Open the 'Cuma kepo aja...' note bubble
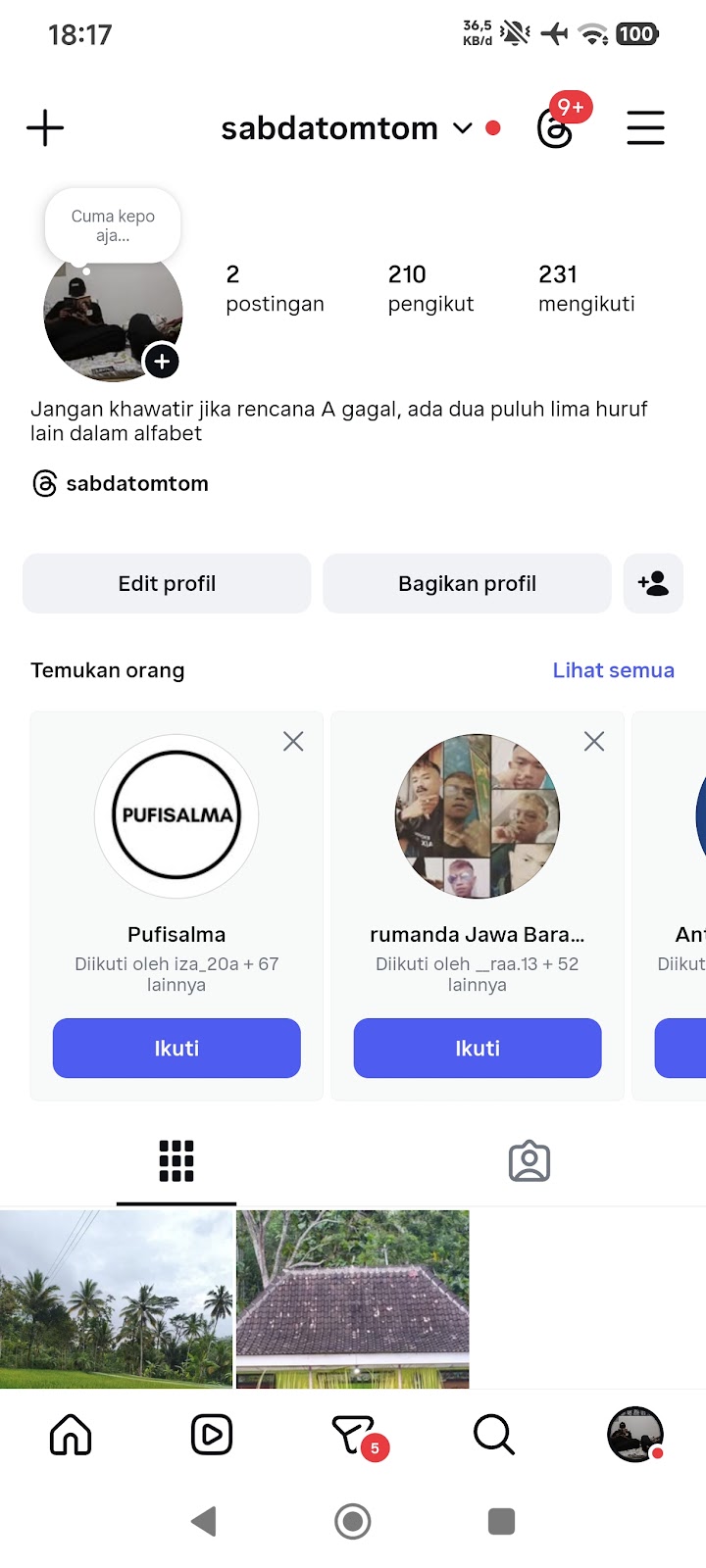 tap(113, 226)
